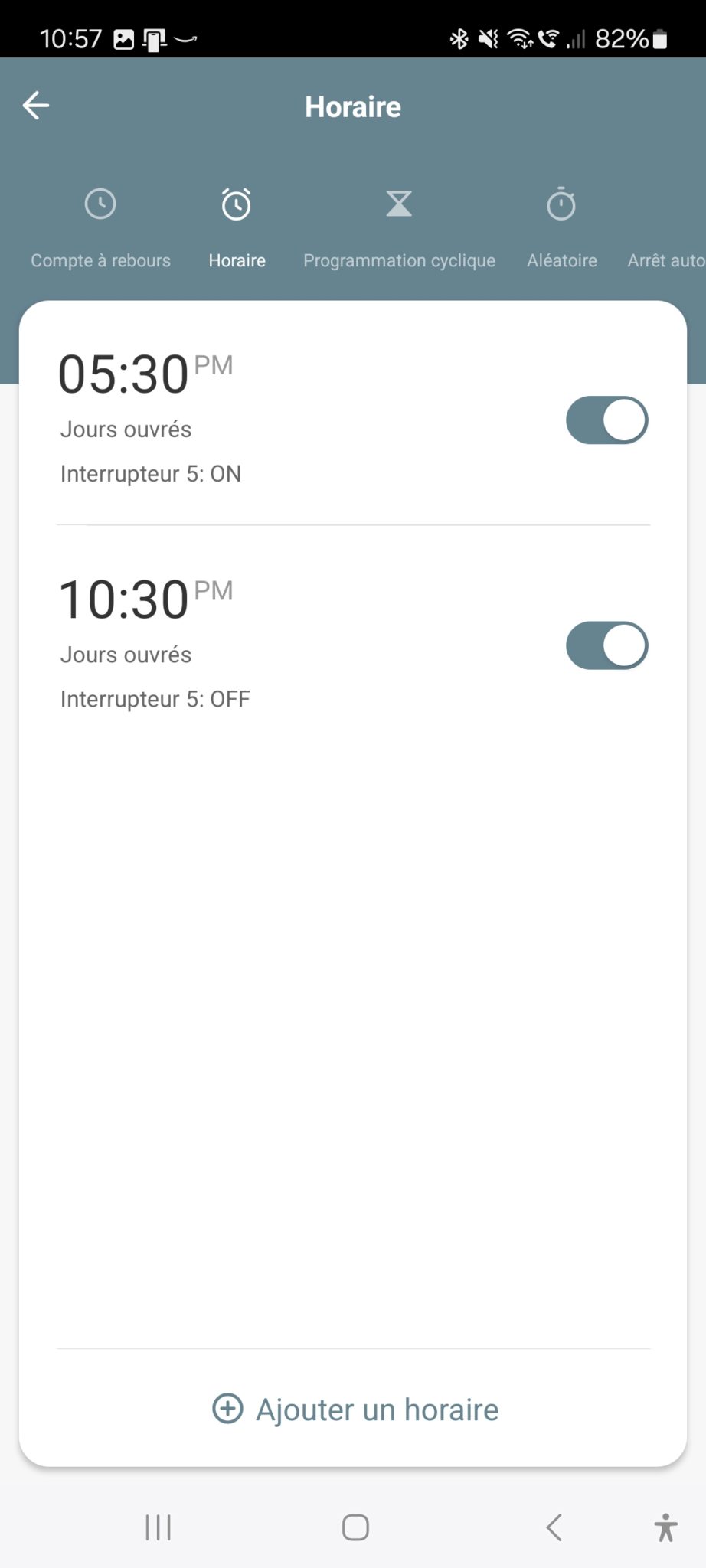The image size is (706, 1568).
Task: Go back using the top-left arrow
Action: coord(36,106)
